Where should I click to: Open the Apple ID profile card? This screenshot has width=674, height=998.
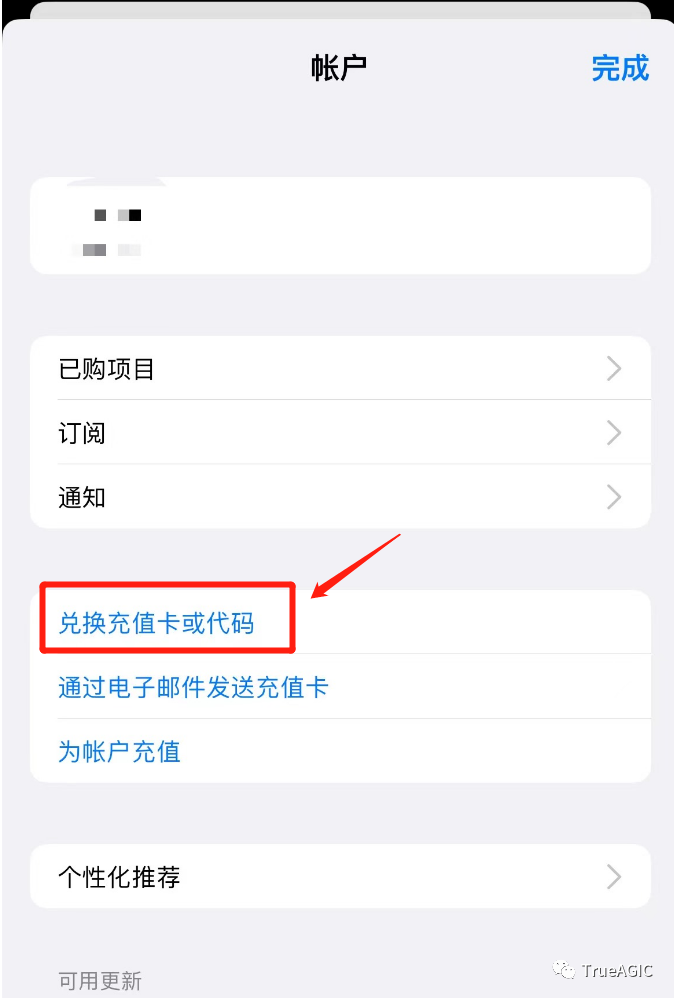(340, 226)
